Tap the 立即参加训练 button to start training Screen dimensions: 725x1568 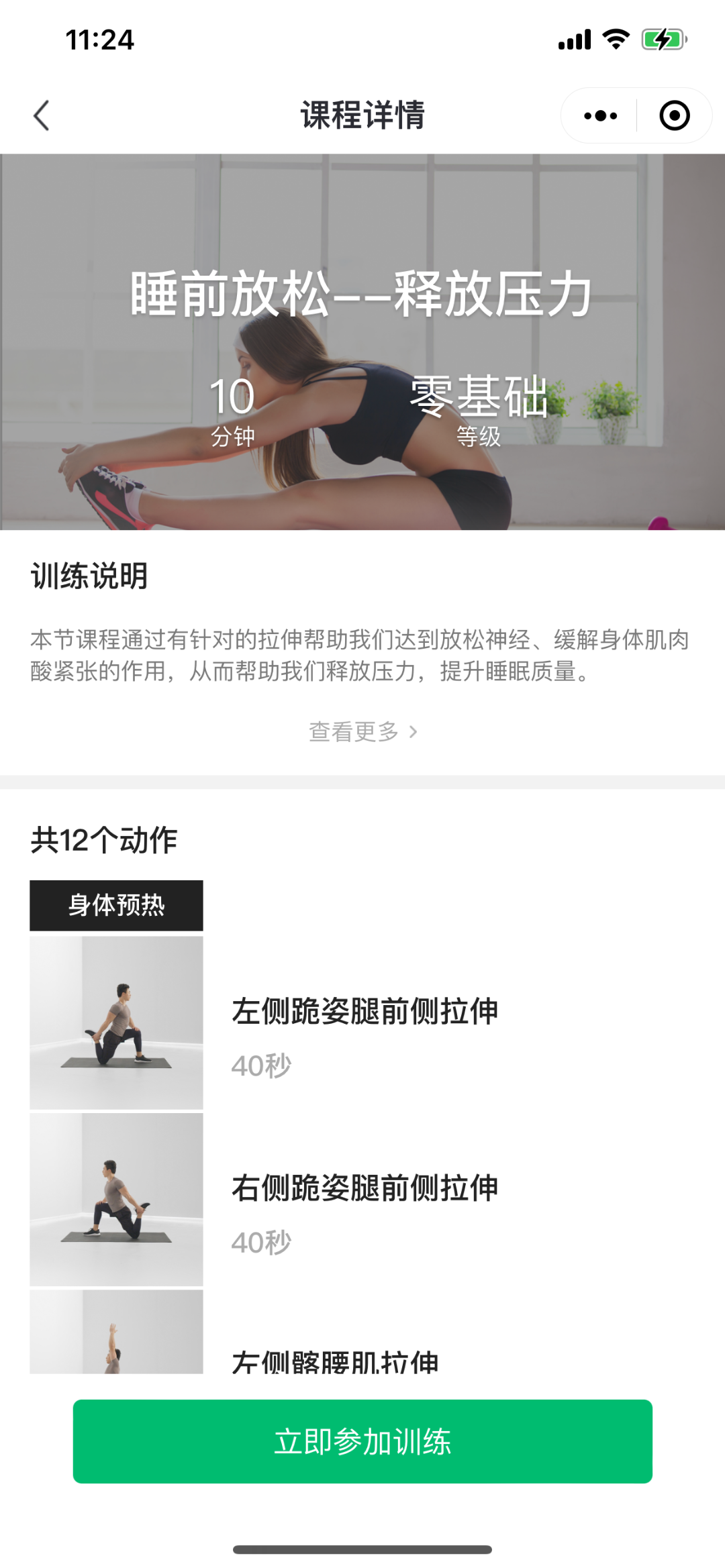point(362,1441)
